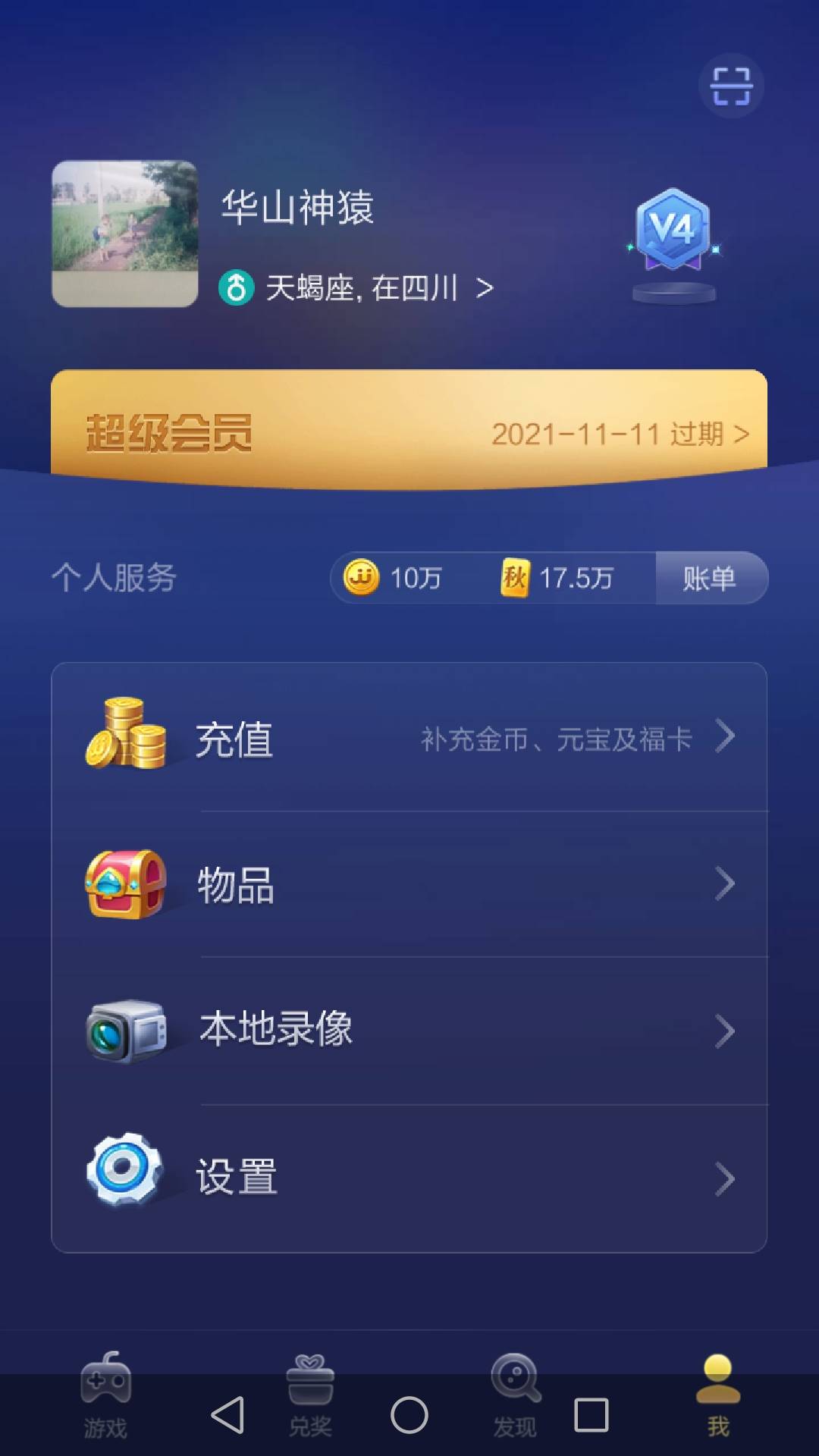
Task: Switch to the 游戏 tab
Action: 106,1395
